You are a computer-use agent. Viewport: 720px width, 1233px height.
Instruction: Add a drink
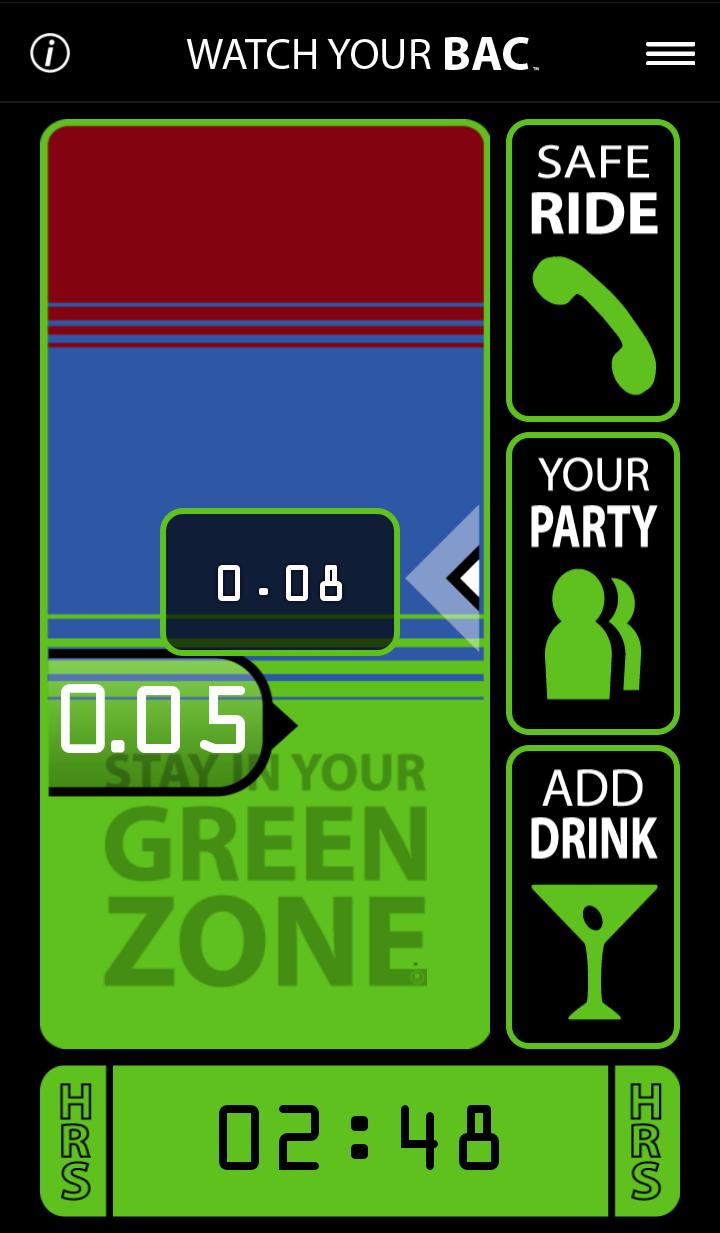pos(593,896)
